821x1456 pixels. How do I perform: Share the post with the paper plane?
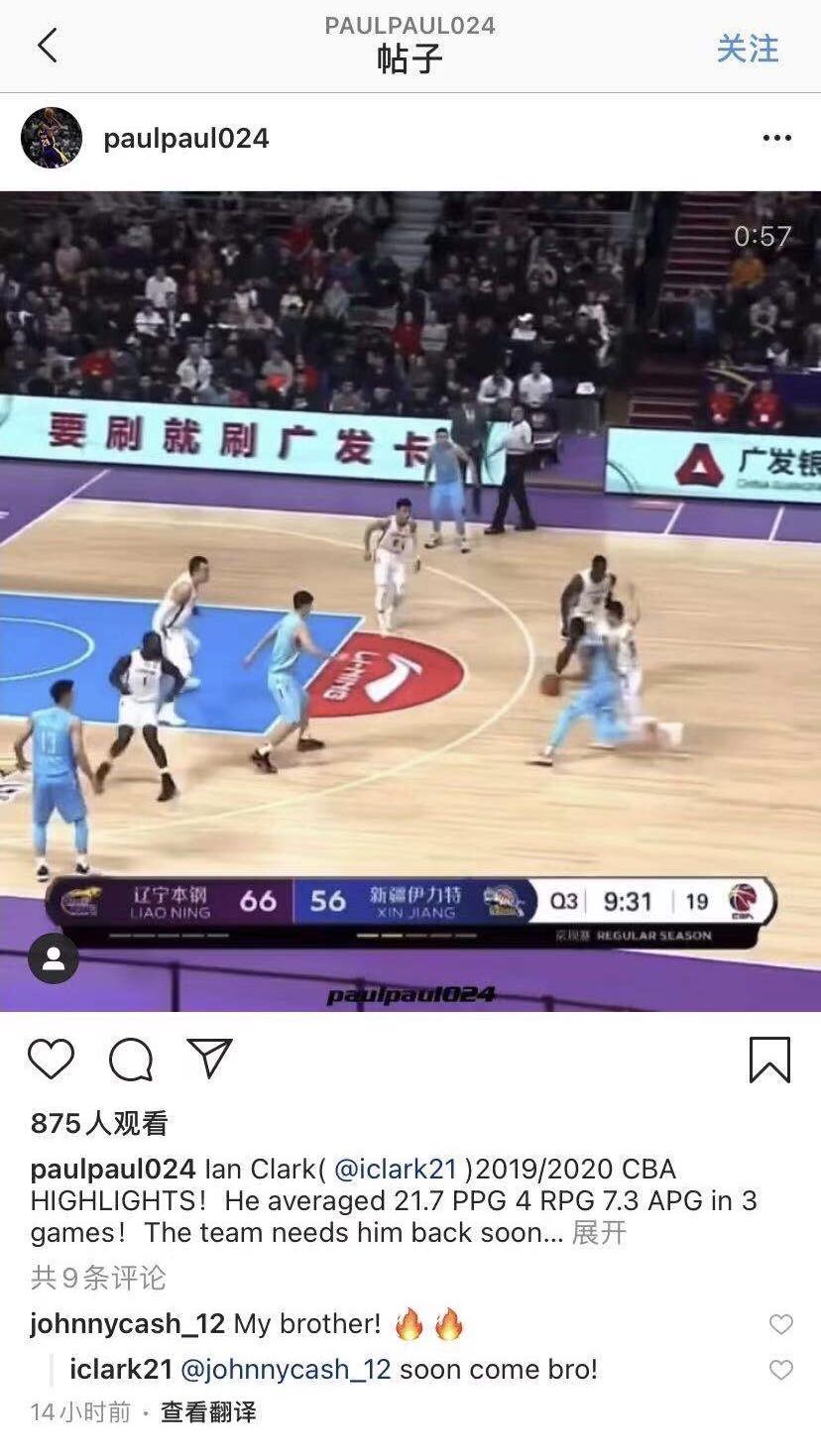pyautogui.click(x=210, y=1059)
